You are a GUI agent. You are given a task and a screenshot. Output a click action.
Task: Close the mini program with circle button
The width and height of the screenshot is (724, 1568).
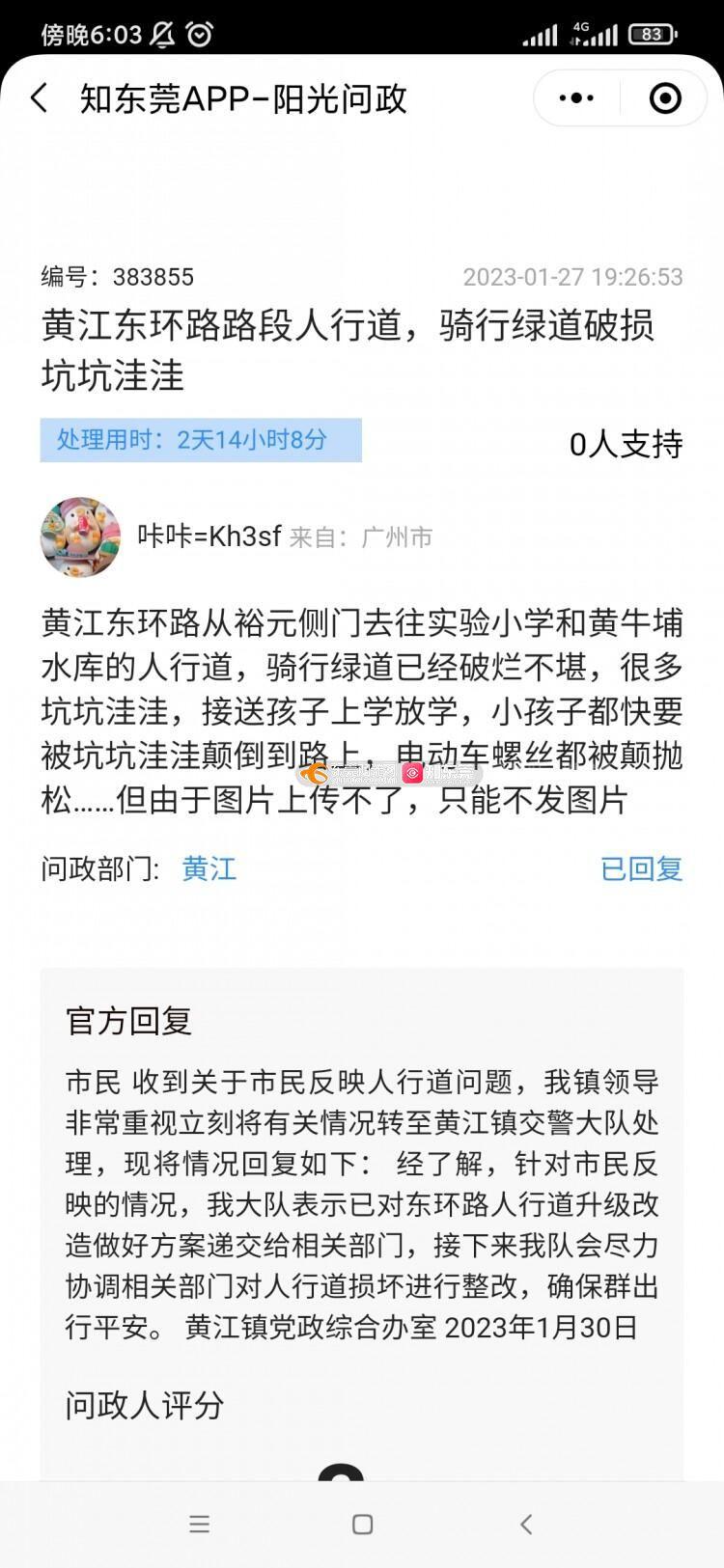pos(665,98)
